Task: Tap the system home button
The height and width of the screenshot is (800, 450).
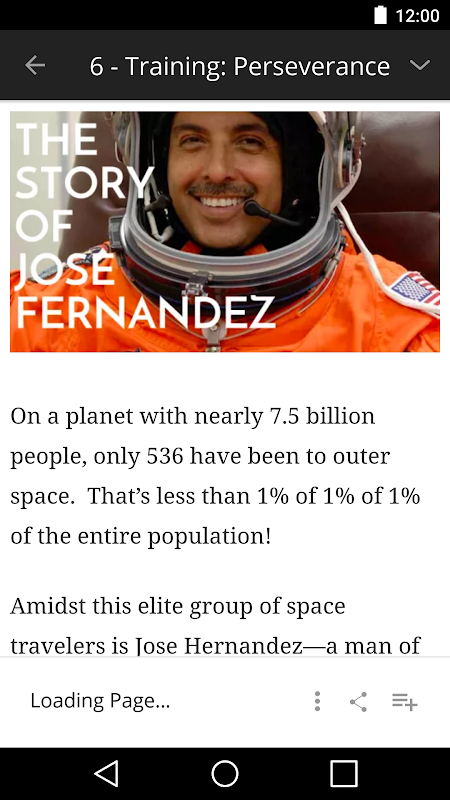Action: tap(225, 773)
